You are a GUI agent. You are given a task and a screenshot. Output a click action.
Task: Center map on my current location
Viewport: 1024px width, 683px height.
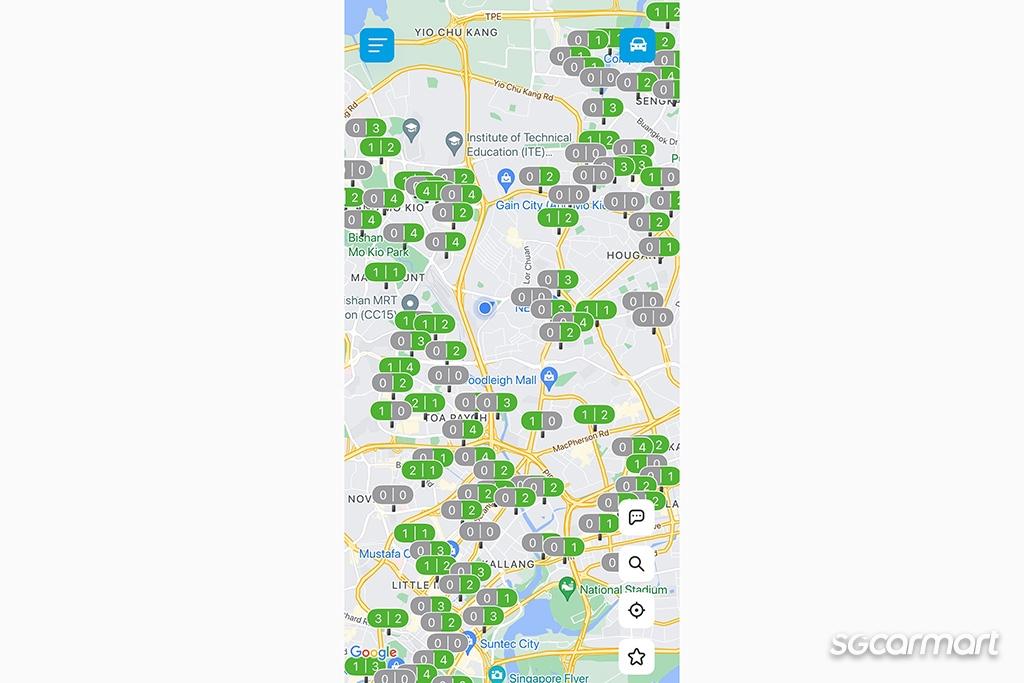coord(636,610)
